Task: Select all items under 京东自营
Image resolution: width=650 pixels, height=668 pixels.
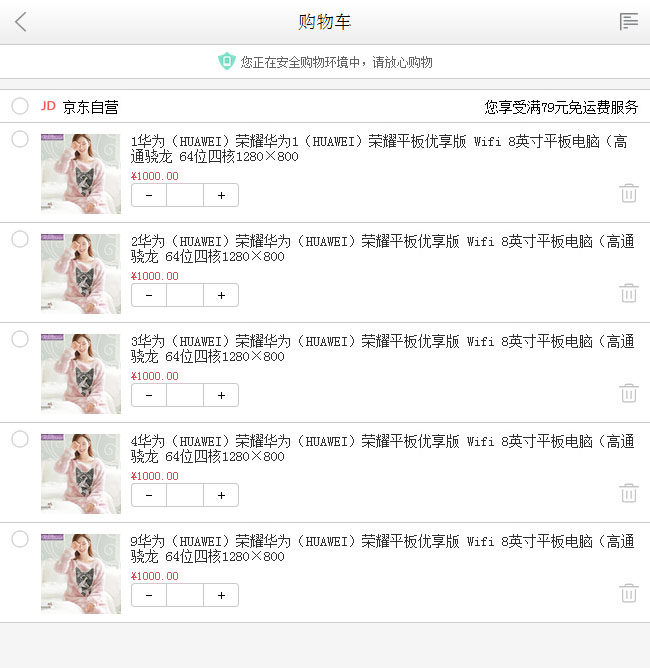Action: tap(20, 106)
